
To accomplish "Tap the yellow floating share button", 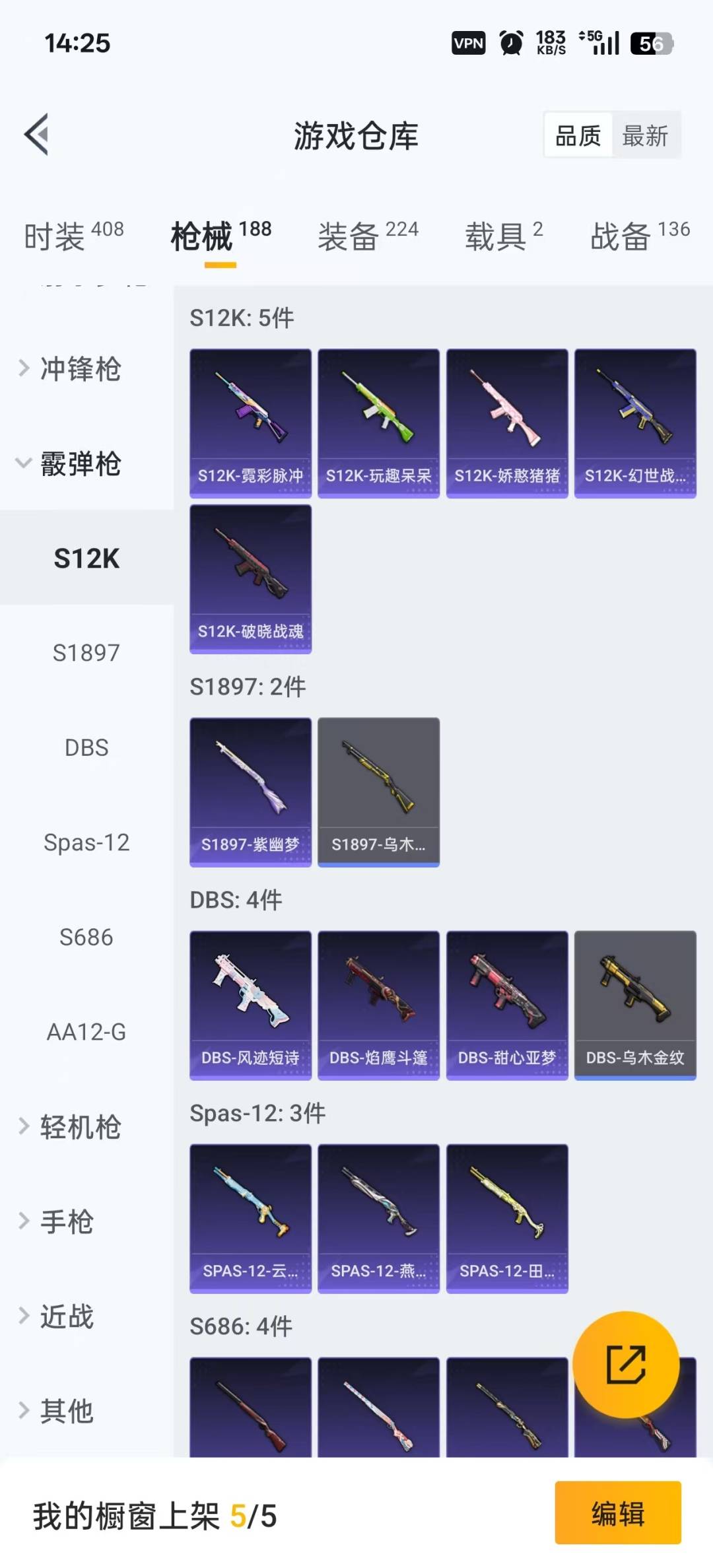I will [625, 1364].
